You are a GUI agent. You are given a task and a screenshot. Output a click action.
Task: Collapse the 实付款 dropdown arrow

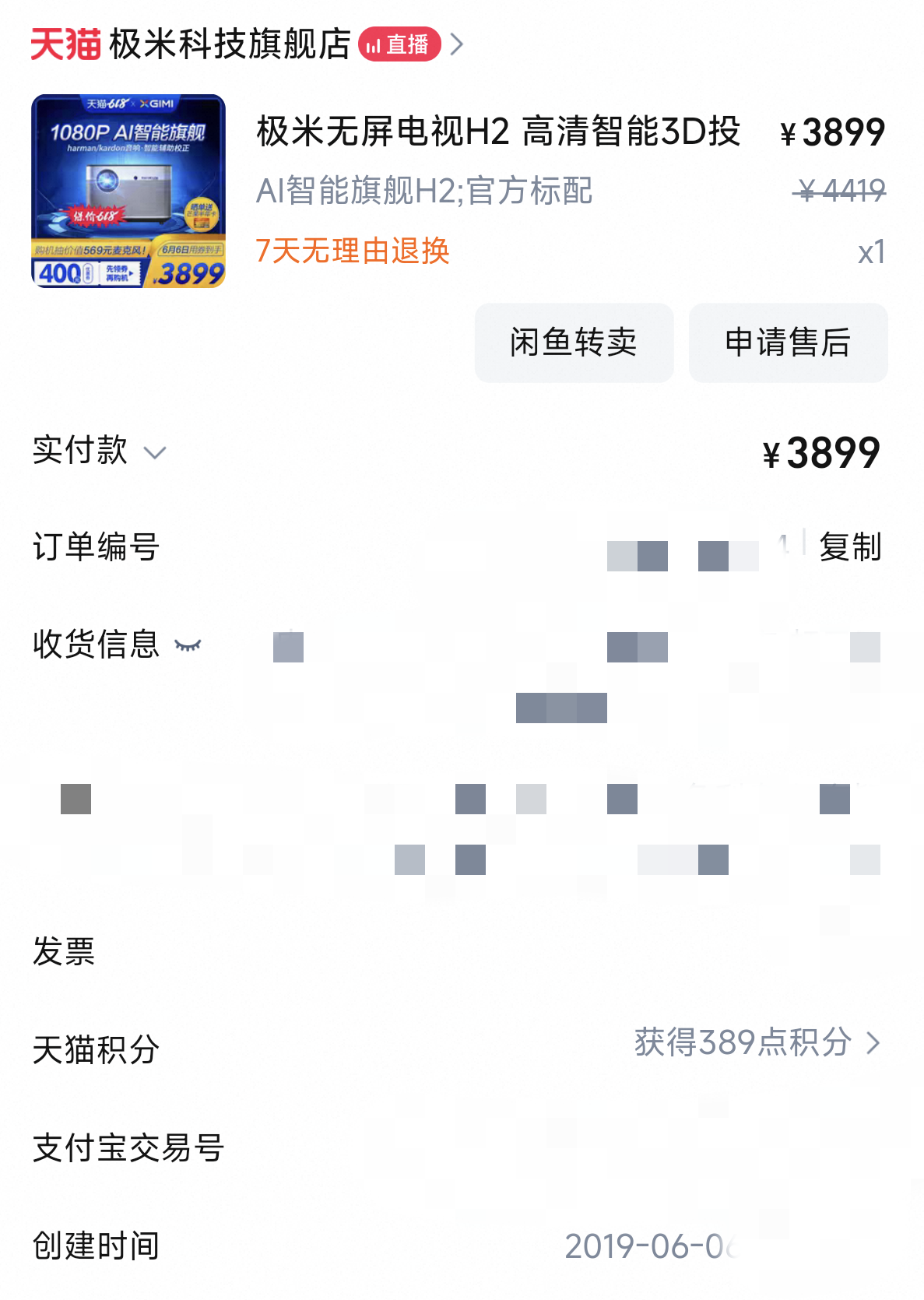[x=155, y=454]
